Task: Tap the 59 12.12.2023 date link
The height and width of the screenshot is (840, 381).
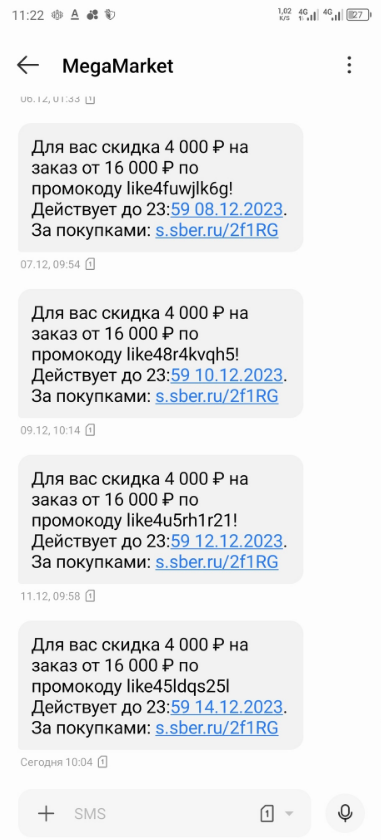Action: pos(227,542)
